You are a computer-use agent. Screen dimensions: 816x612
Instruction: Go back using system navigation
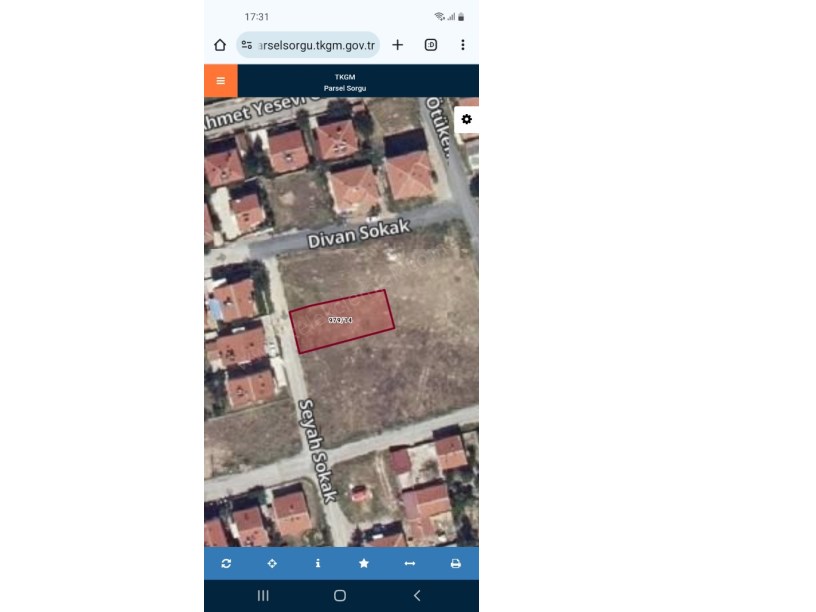click(417, 595)
